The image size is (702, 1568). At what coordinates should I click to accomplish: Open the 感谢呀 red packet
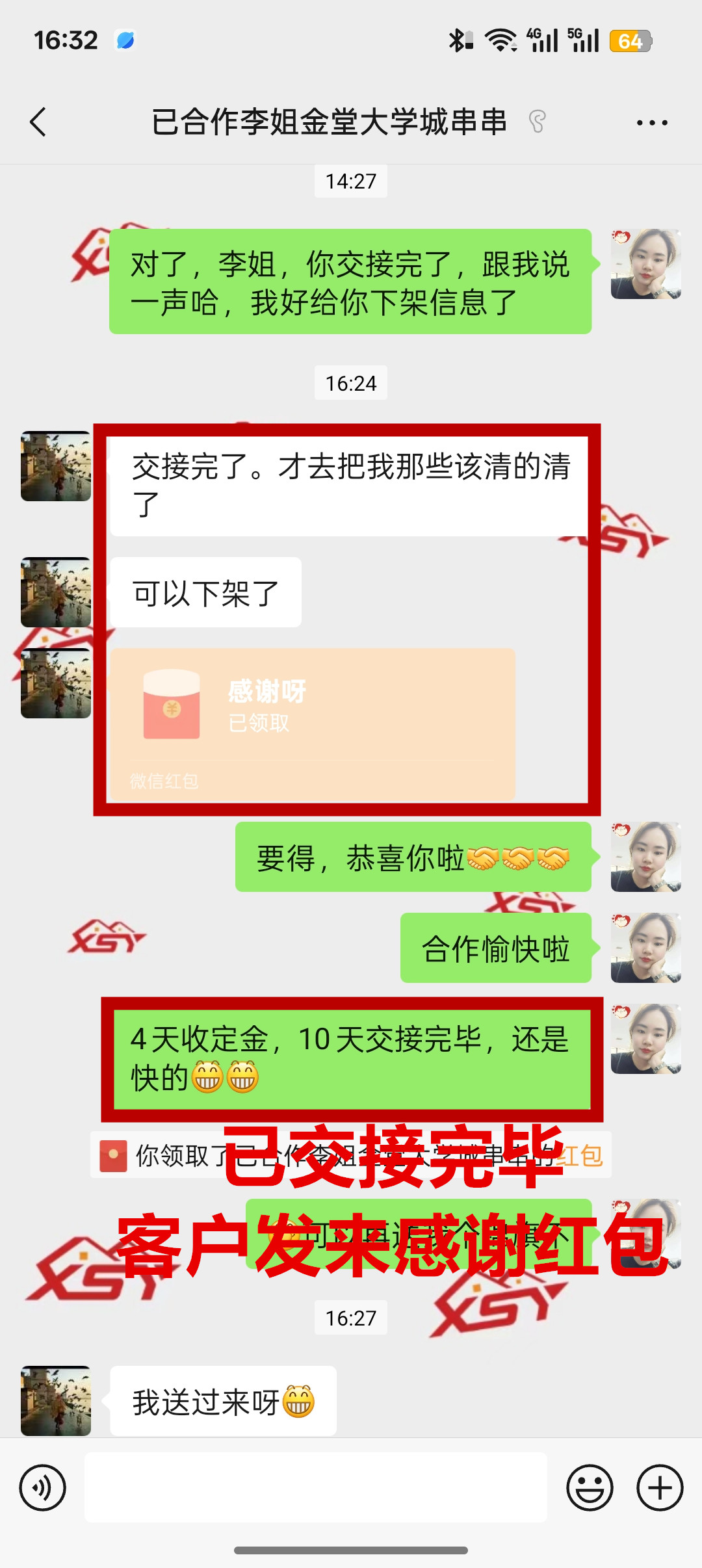[313, 723]
